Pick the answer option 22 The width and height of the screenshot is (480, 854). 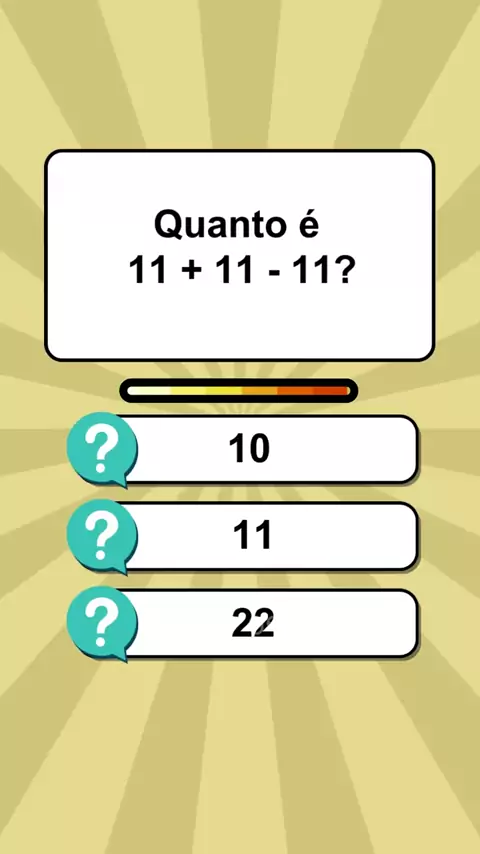(x=252, y=623)
